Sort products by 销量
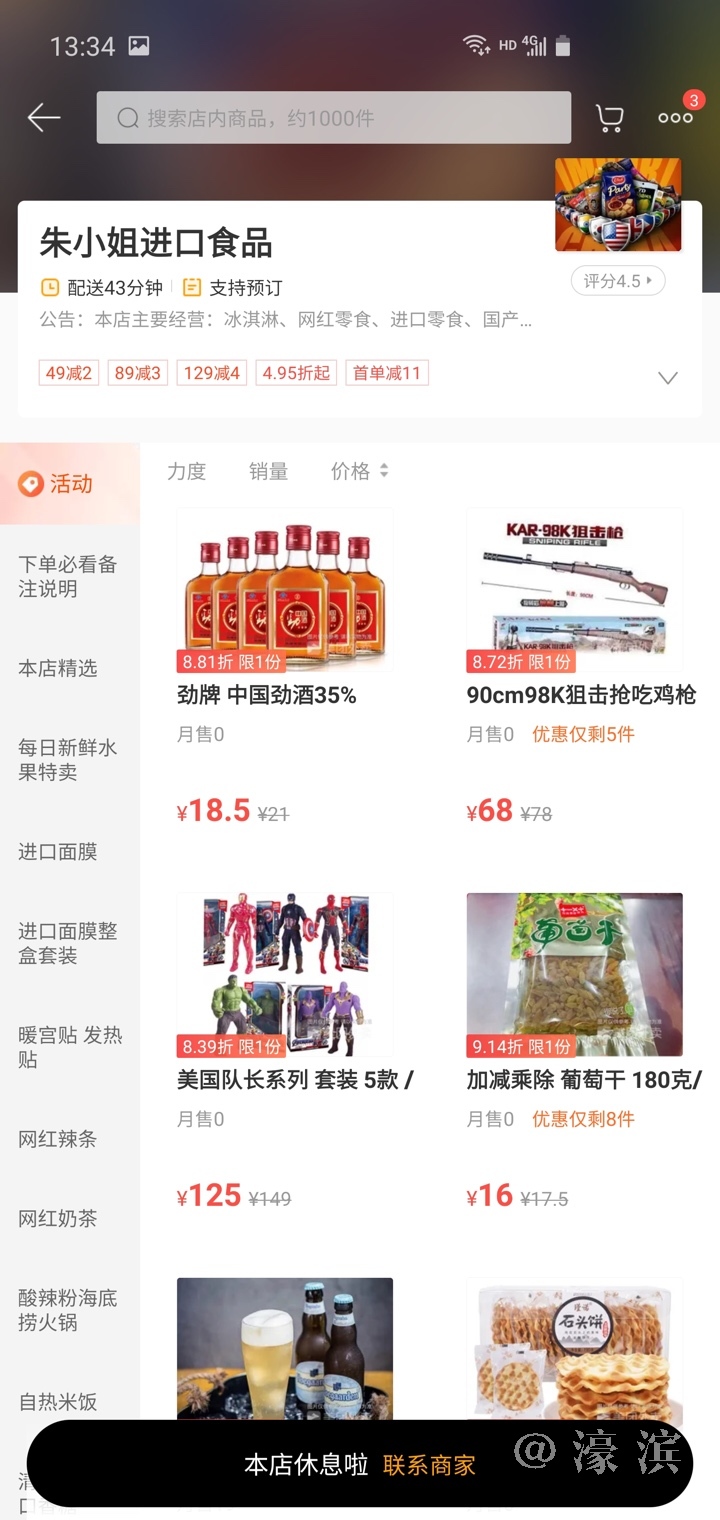 (x=268, y=472)
